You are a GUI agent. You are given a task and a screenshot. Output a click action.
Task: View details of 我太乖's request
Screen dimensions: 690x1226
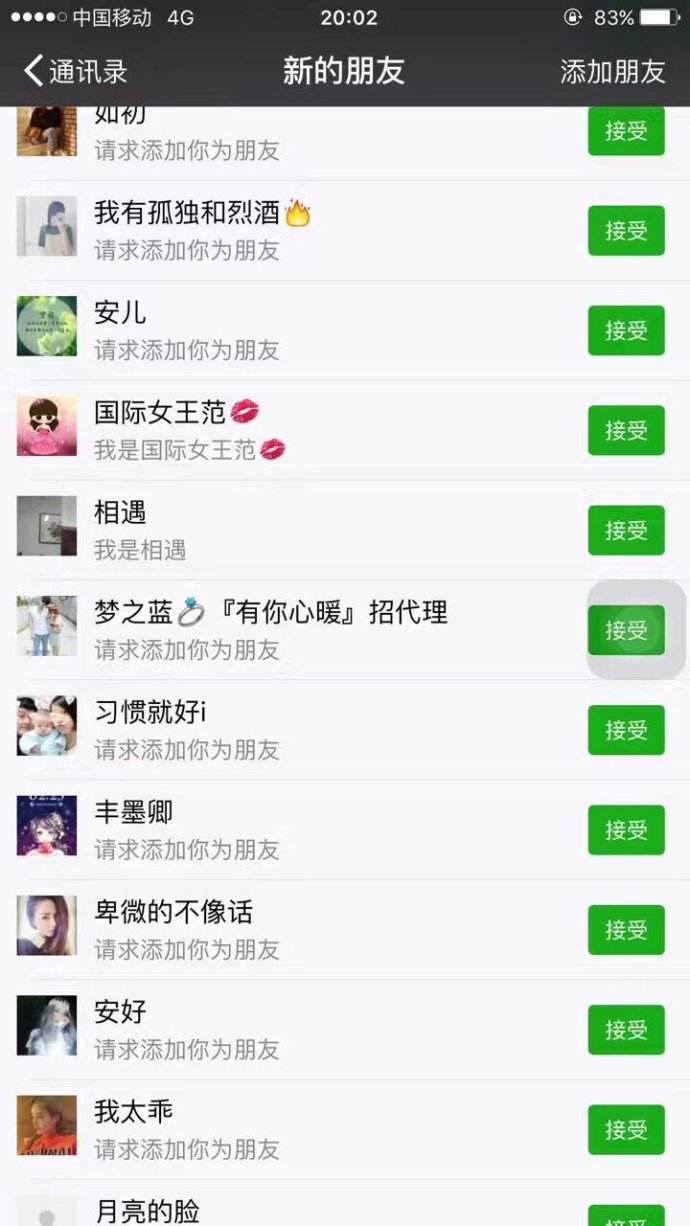pyautogui.click(x=300, y=1130)
